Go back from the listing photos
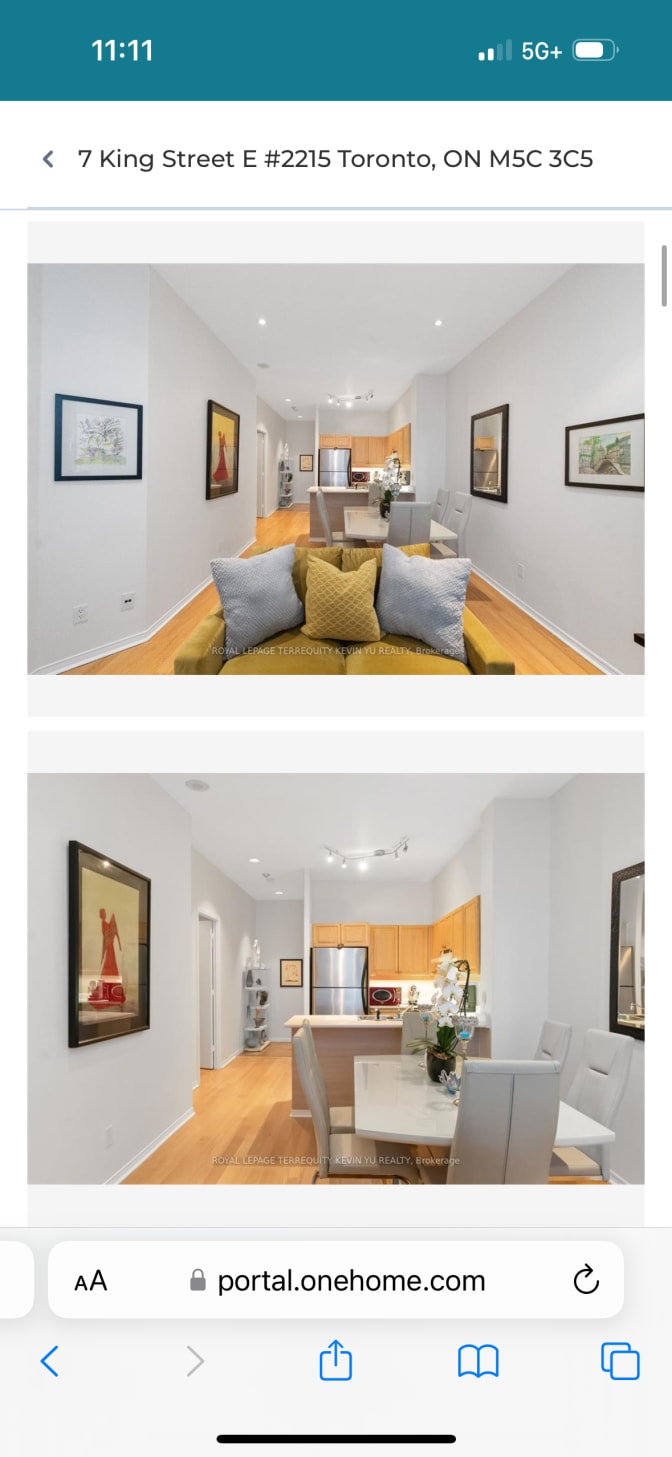 (48, 159)
